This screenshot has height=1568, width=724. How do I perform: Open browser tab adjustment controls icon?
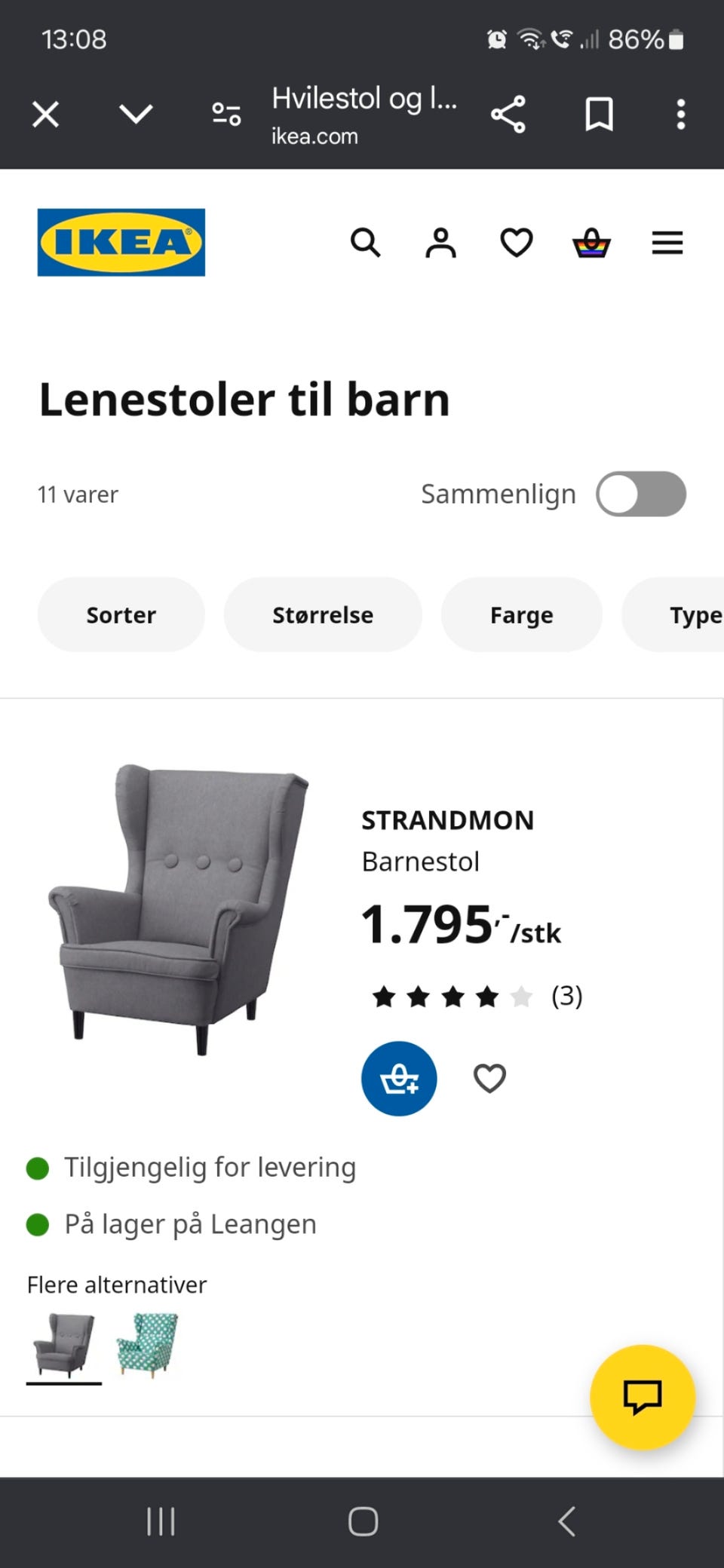tap(225, 114)
